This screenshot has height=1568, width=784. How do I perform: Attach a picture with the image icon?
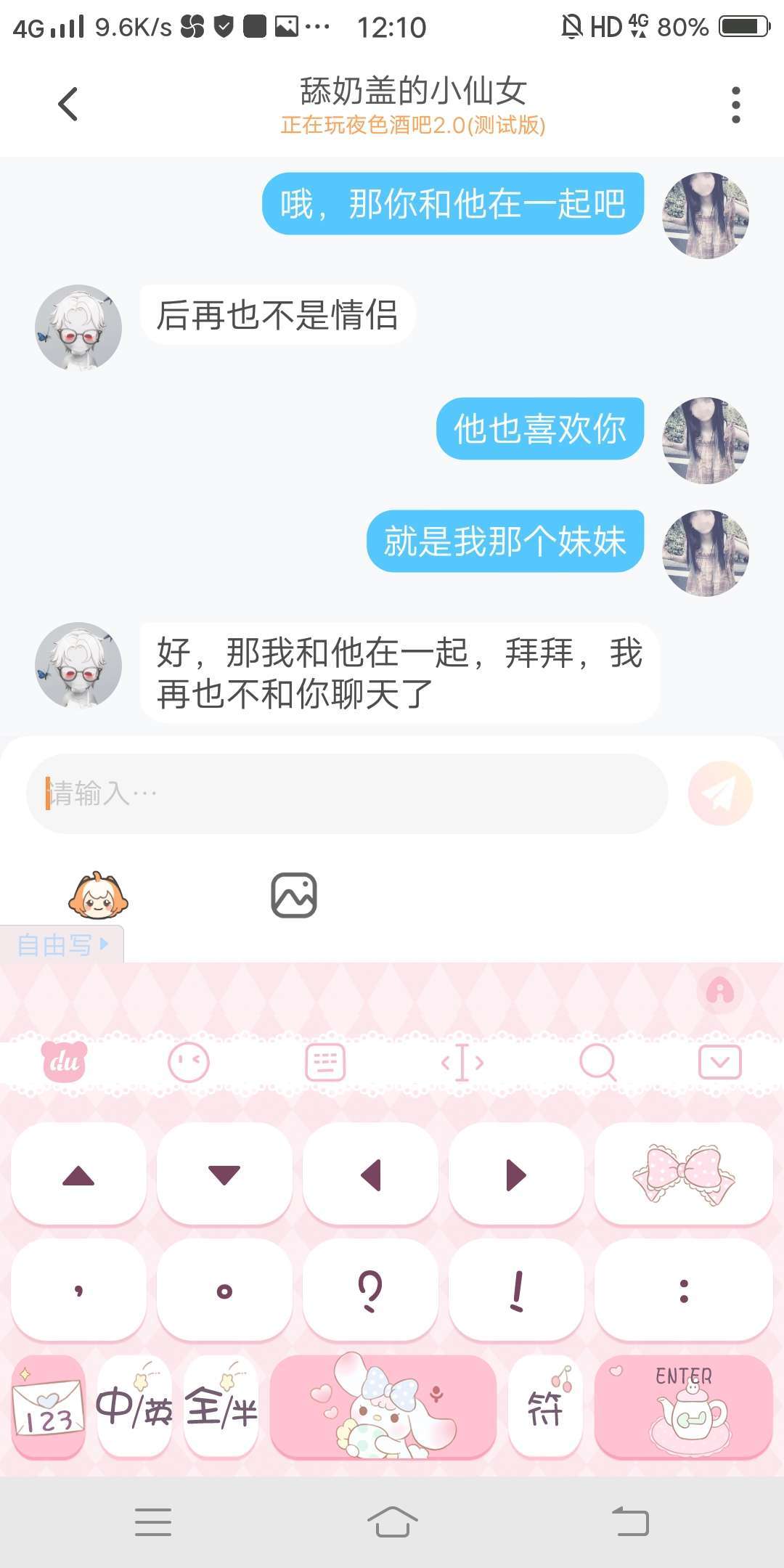click(294, 895)
